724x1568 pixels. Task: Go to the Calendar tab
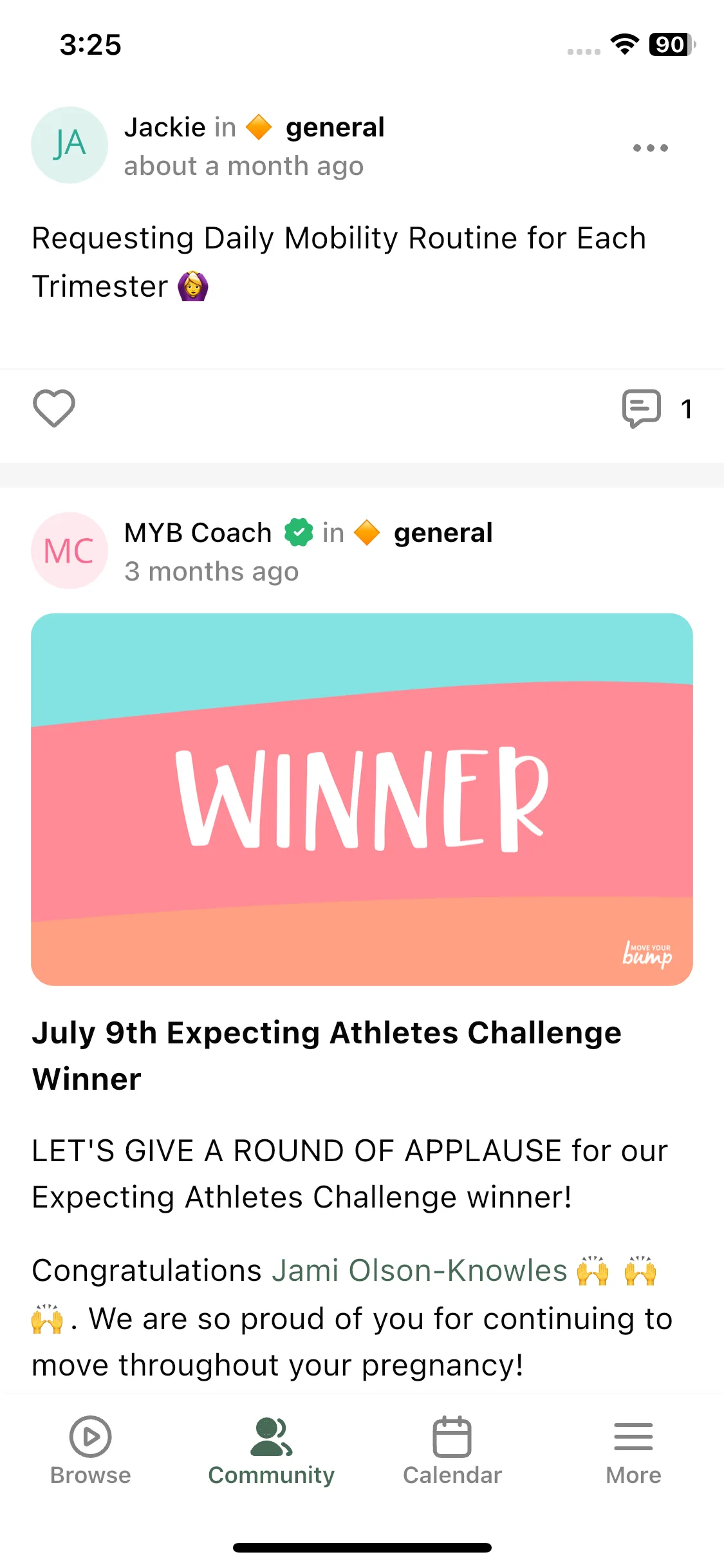[452, 1451]
